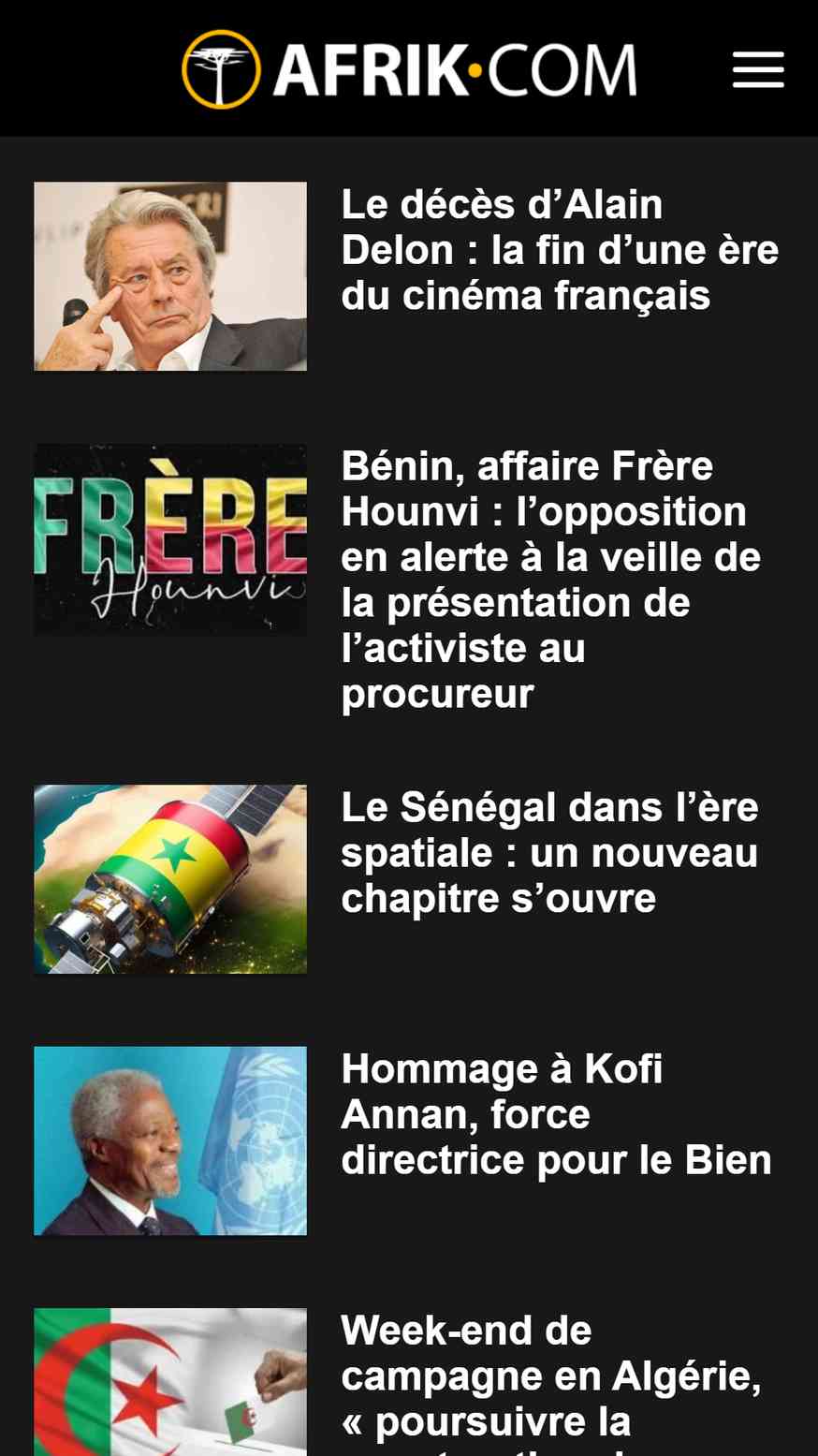Read the Kofi Annan tribute headline
This screenshot has height=1456, width=818.
[x=555, y=1114]
